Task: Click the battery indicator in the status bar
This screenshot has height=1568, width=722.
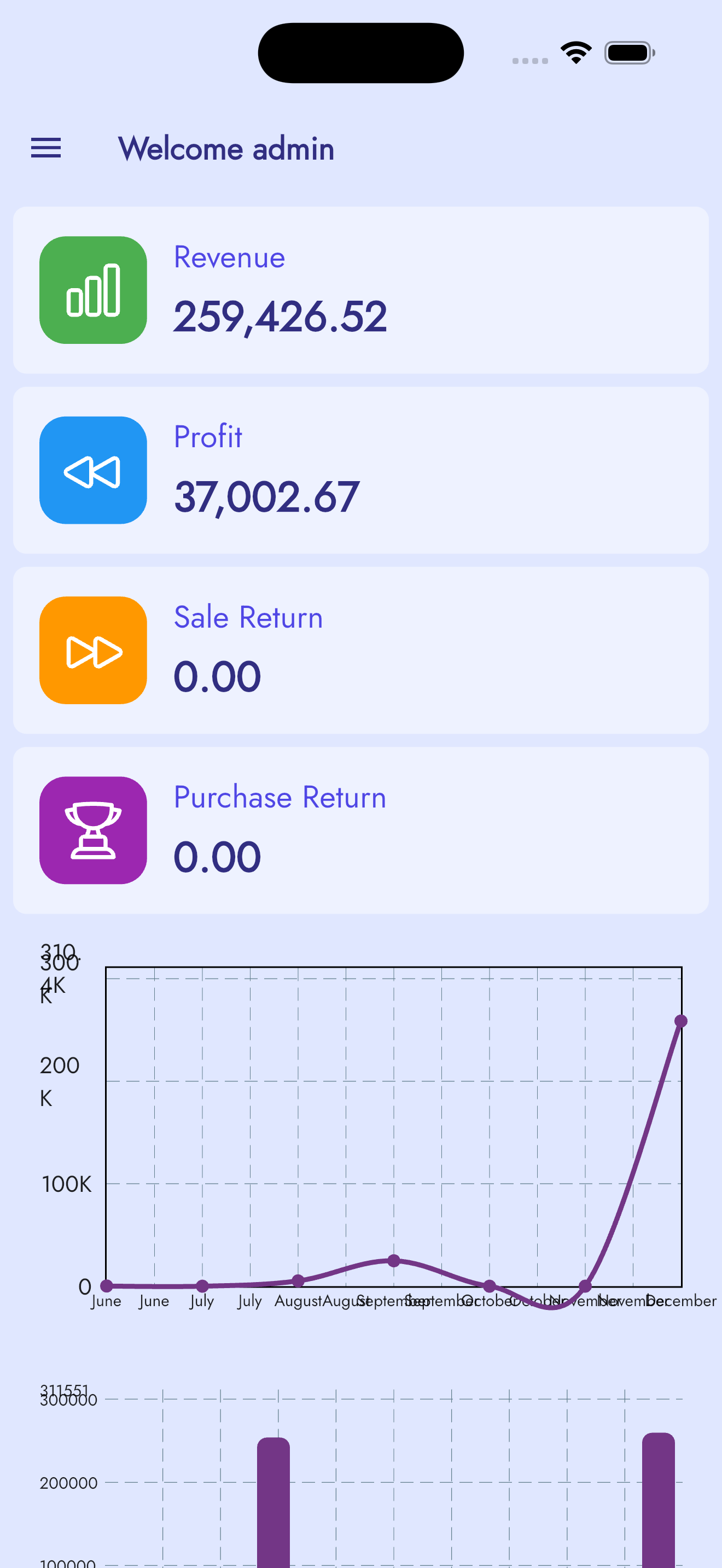Action: click(x=628, y=52)
